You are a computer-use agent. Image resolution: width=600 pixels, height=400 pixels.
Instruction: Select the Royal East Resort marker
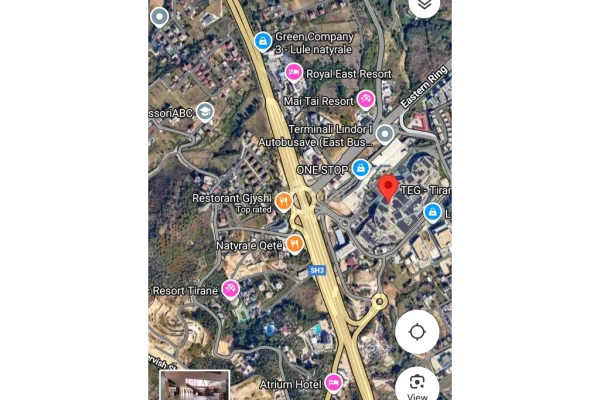tap(294, 72)
